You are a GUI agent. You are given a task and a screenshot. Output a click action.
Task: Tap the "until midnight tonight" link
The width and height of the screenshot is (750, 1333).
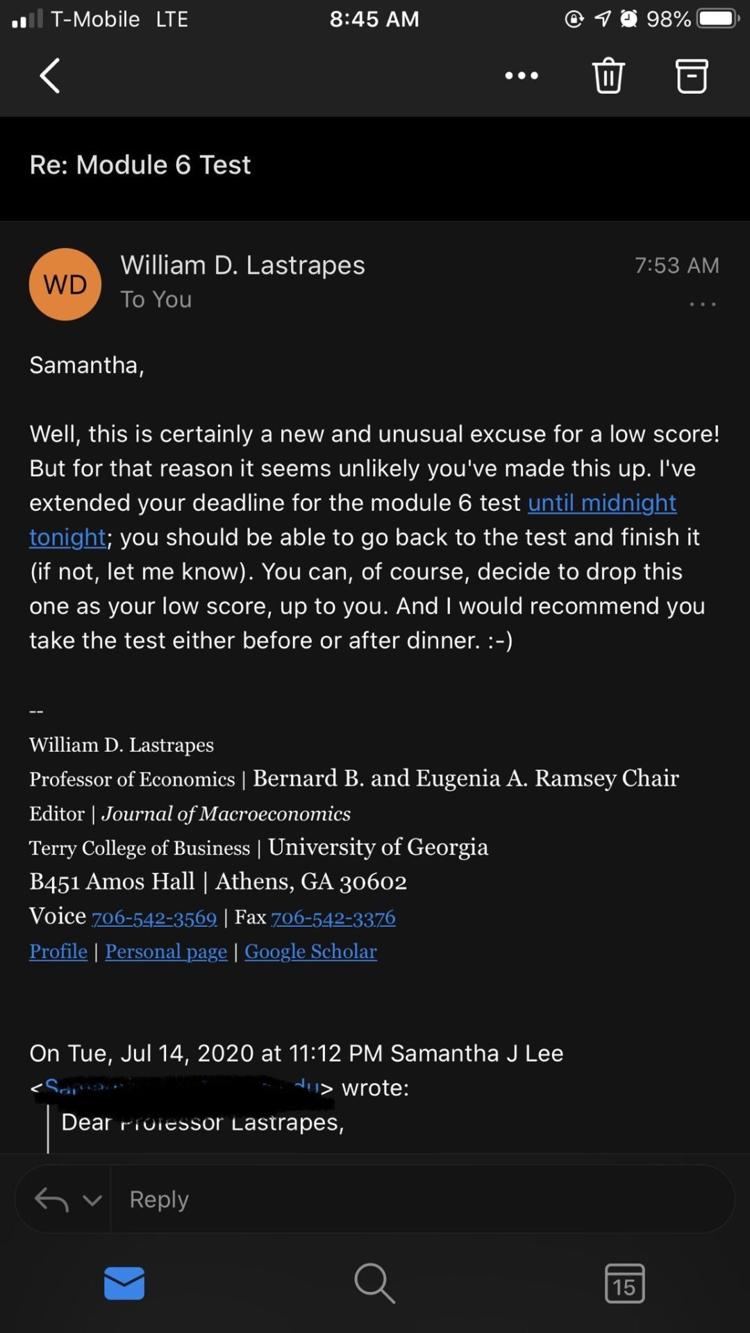click(602, 503)
